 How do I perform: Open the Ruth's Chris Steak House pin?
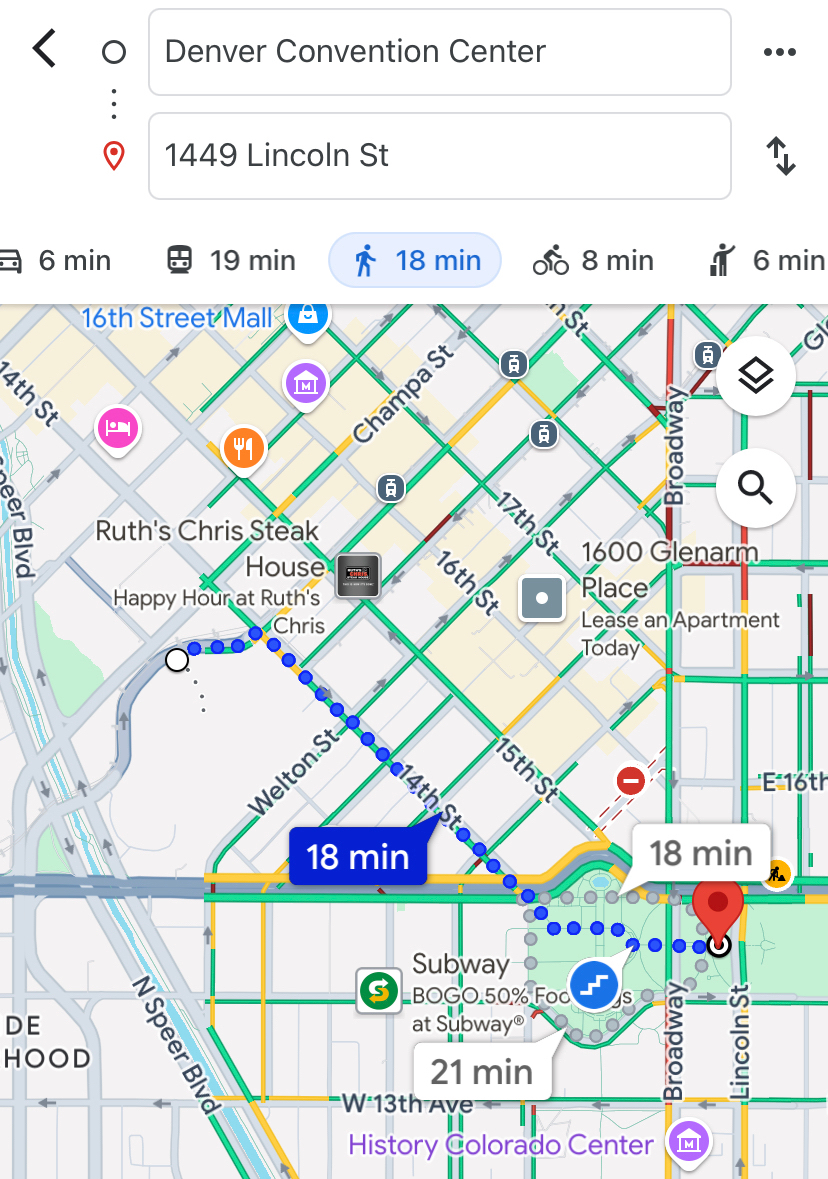pos(357,577)
